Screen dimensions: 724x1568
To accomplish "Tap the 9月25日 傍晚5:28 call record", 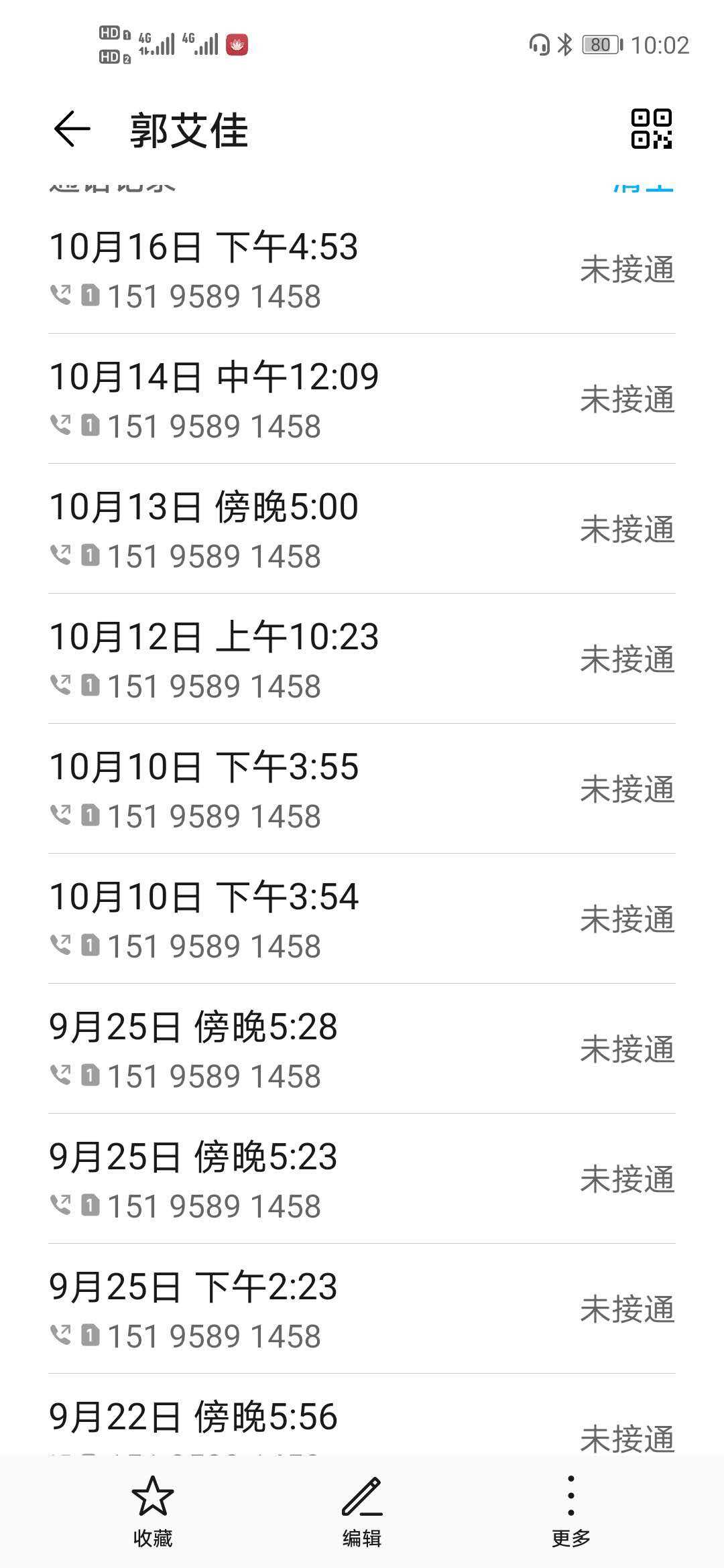I will (x=362, y=1049).
